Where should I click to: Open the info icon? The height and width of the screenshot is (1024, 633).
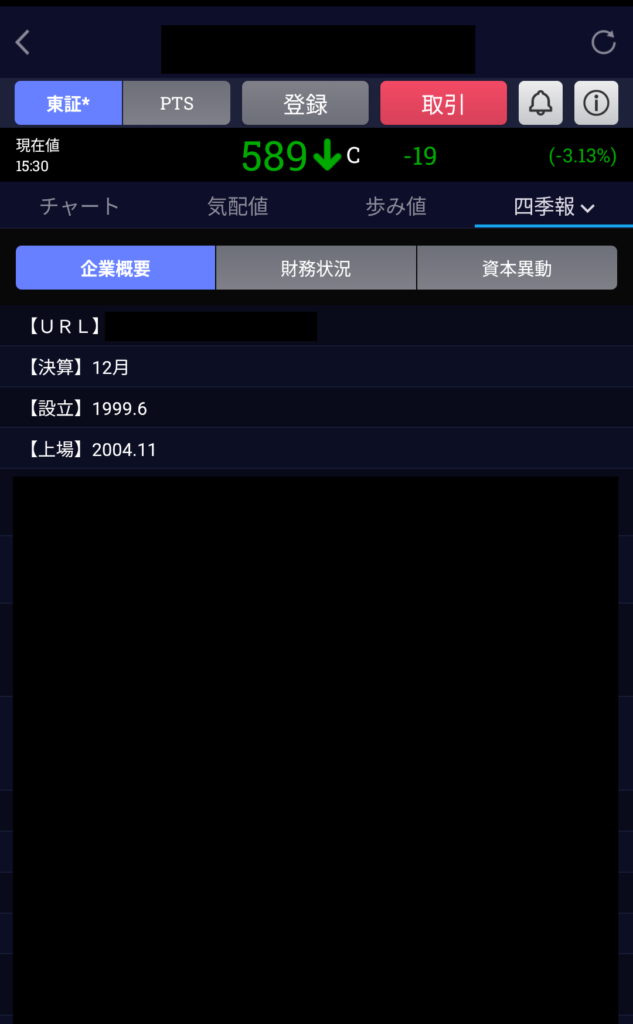[596, 103]
